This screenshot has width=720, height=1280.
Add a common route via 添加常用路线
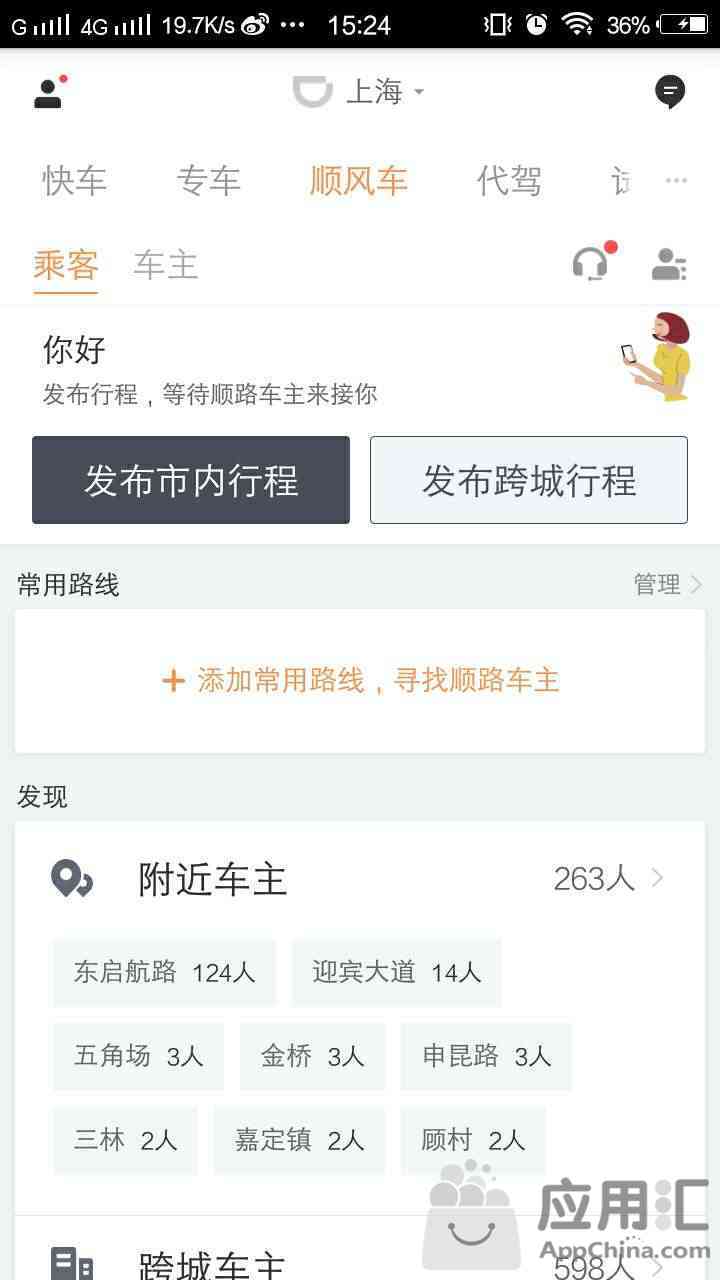(360, 681)
